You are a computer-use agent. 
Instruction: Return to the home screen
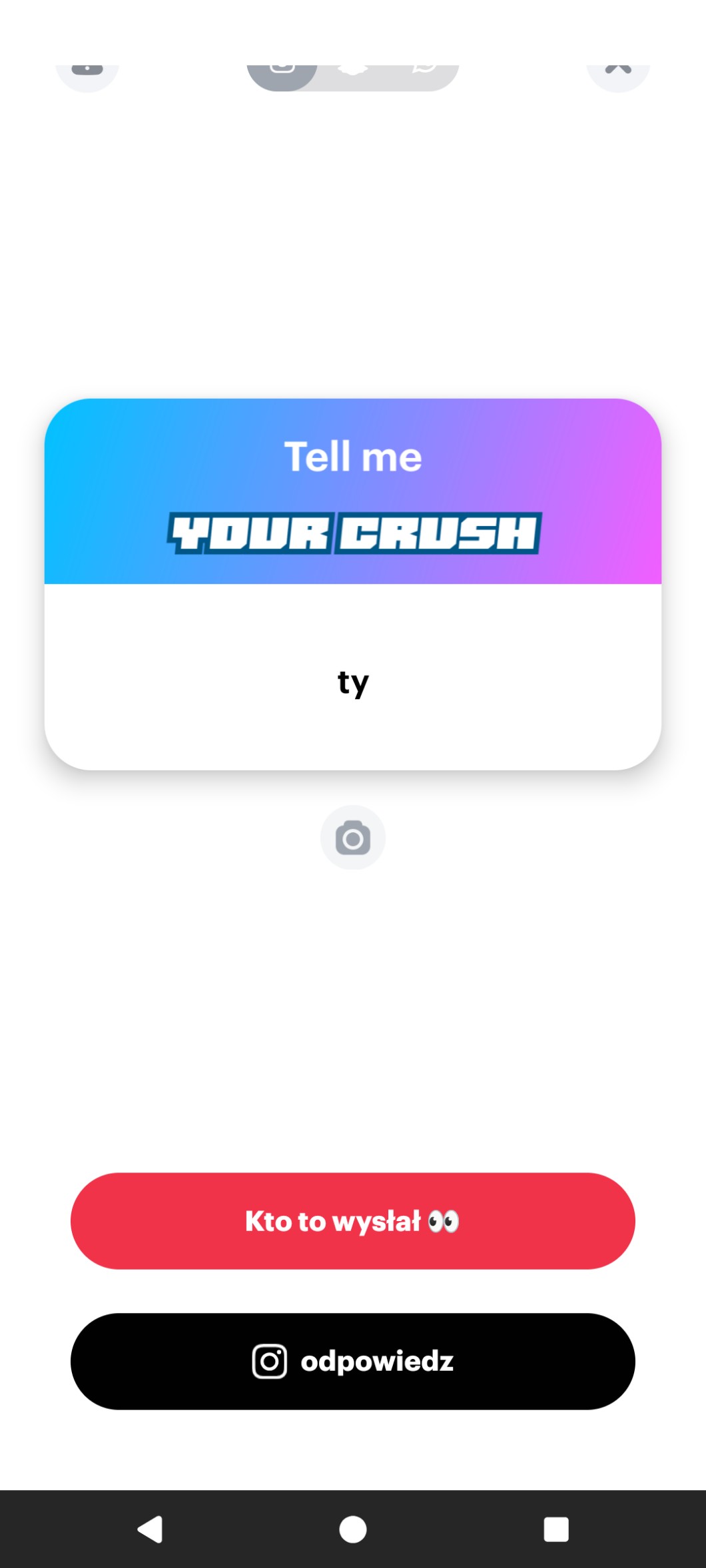352,1529
